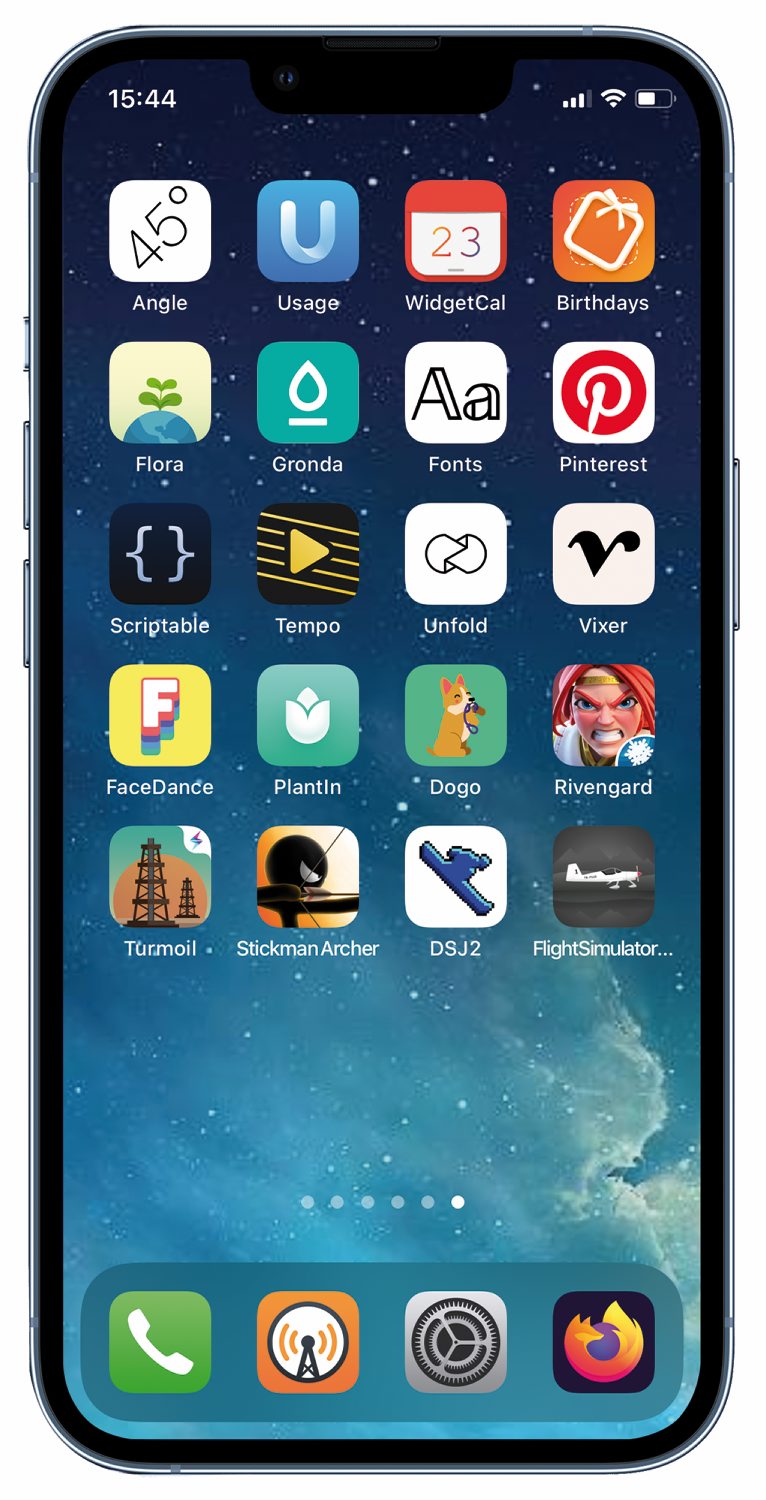Launch the Usage app
Image resolution: width=766 pixels, height=1500 pixels.
pos(308,231)
